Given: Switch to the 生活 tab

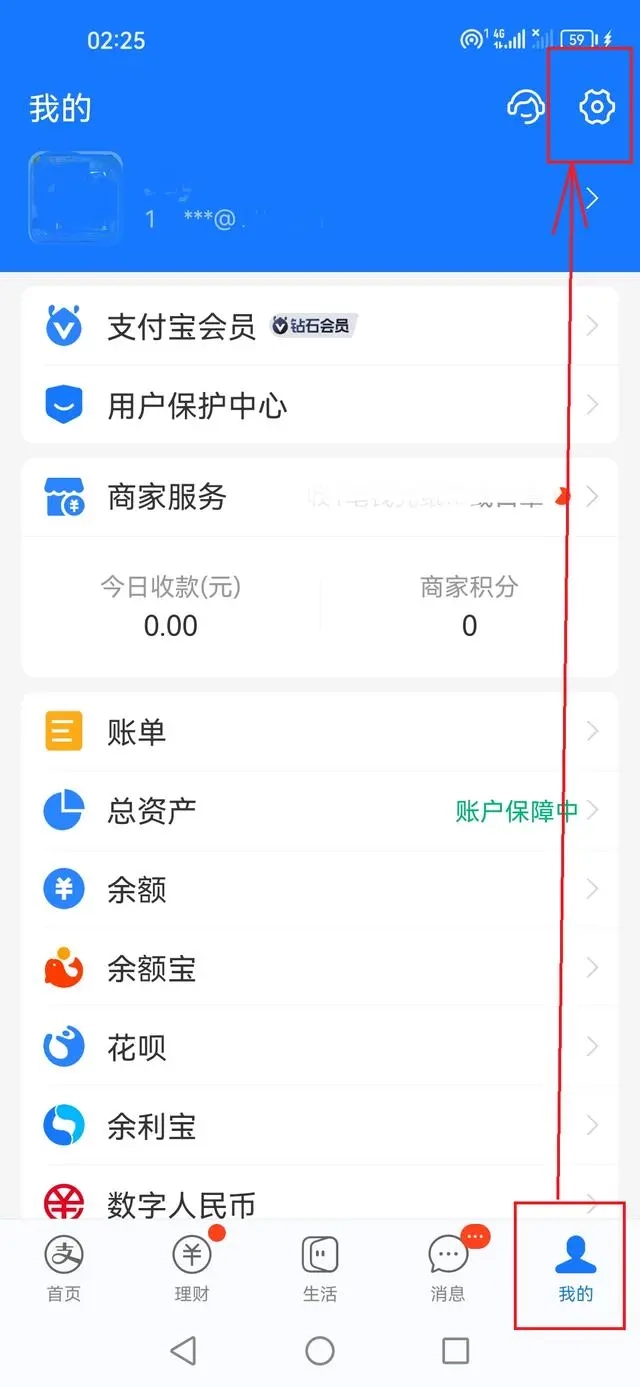Looking at the screenshot, I should [320, 1268].
